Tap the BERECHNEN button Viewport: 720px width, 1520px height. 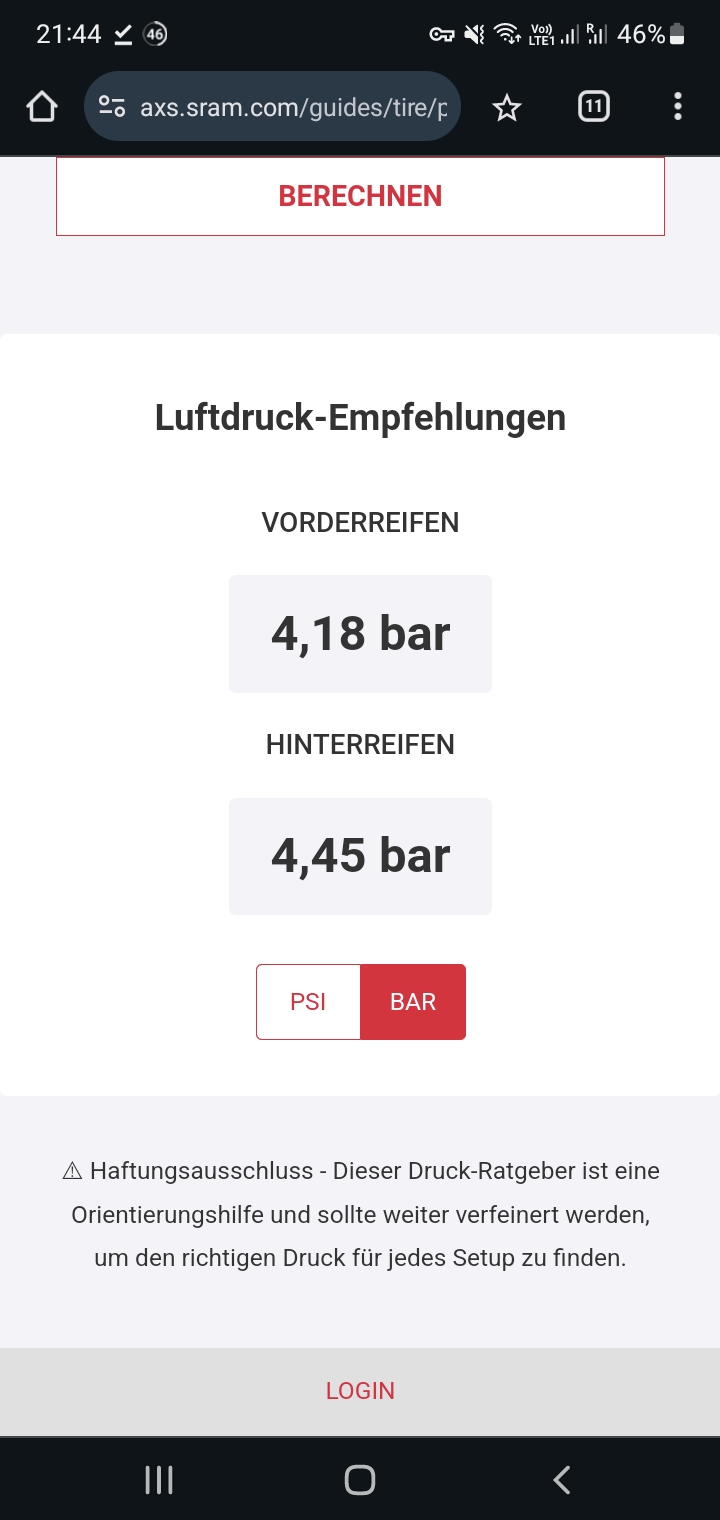click(x=360, y=196)
